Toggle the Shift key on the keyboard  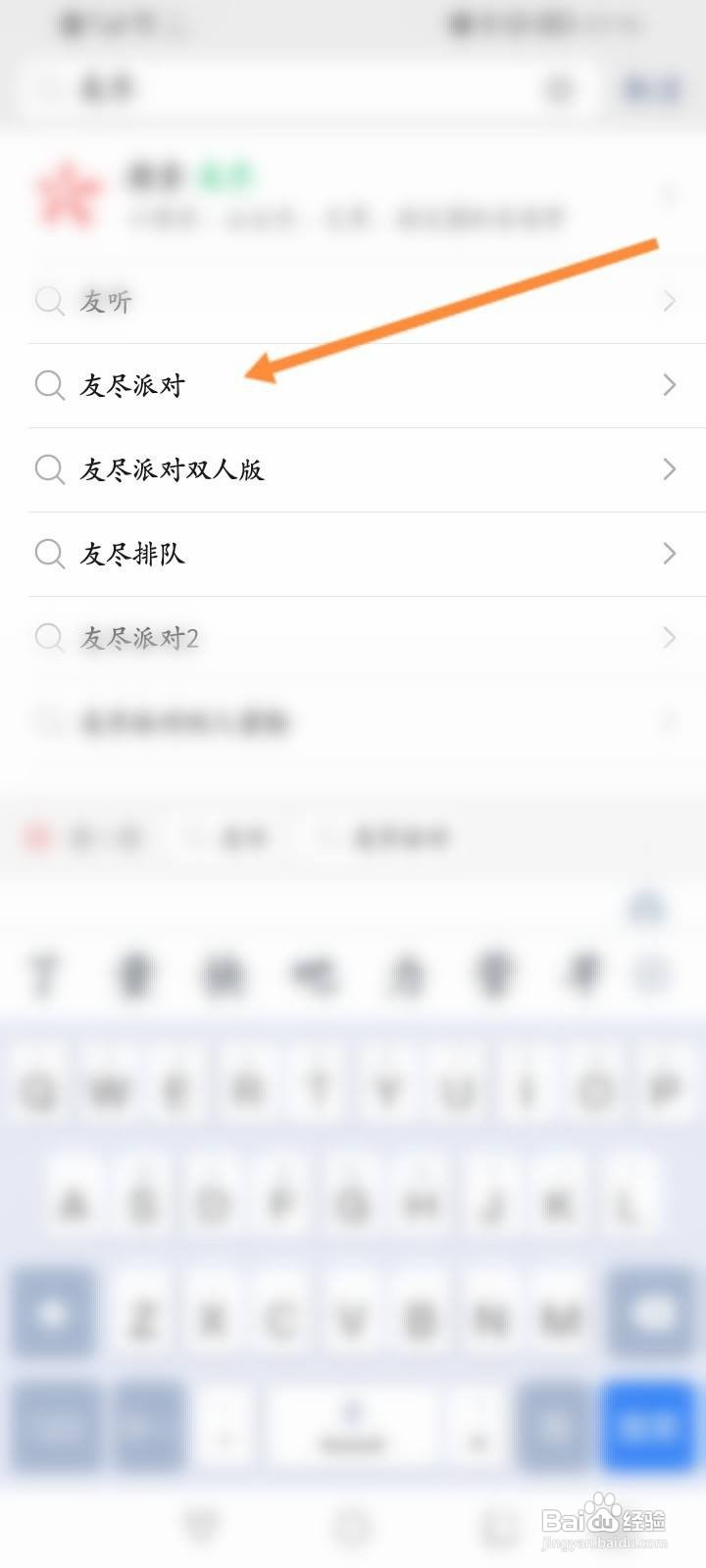[x=54, y=1313]
